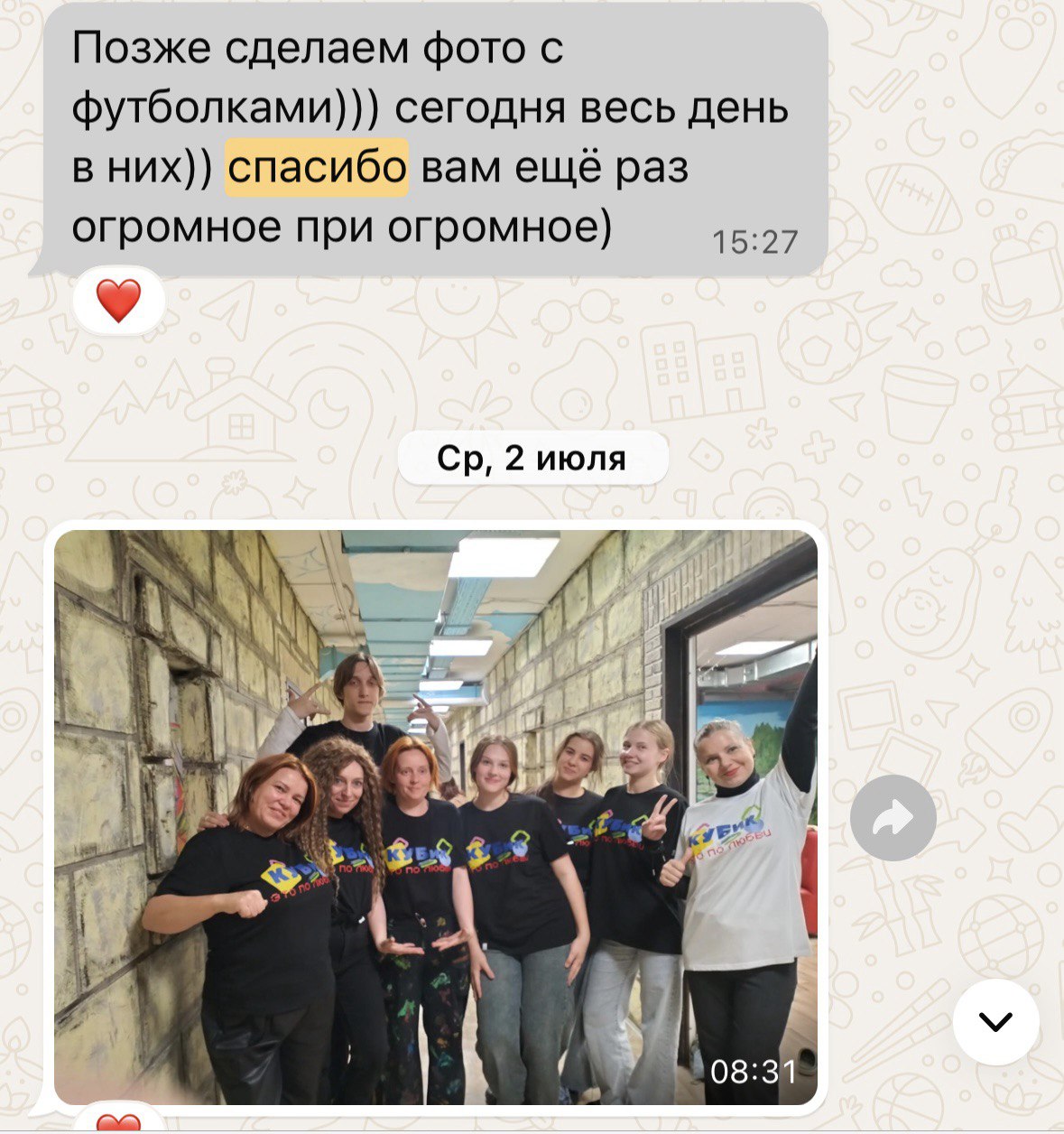
Task: Open the group photo sent at 08:31
Action: [436, 816]
